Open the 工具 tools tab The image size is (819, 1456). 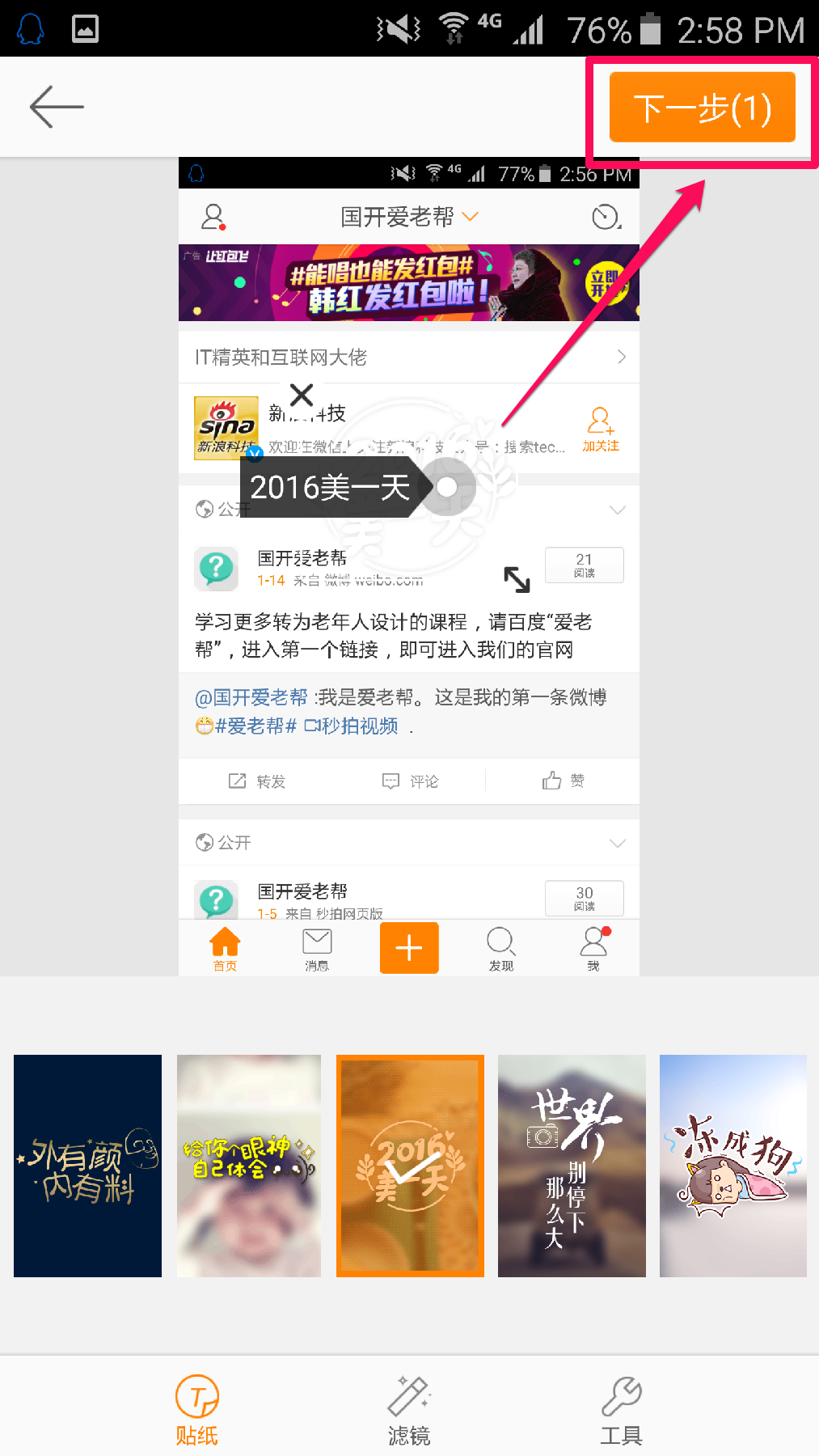coord(621,1411)
